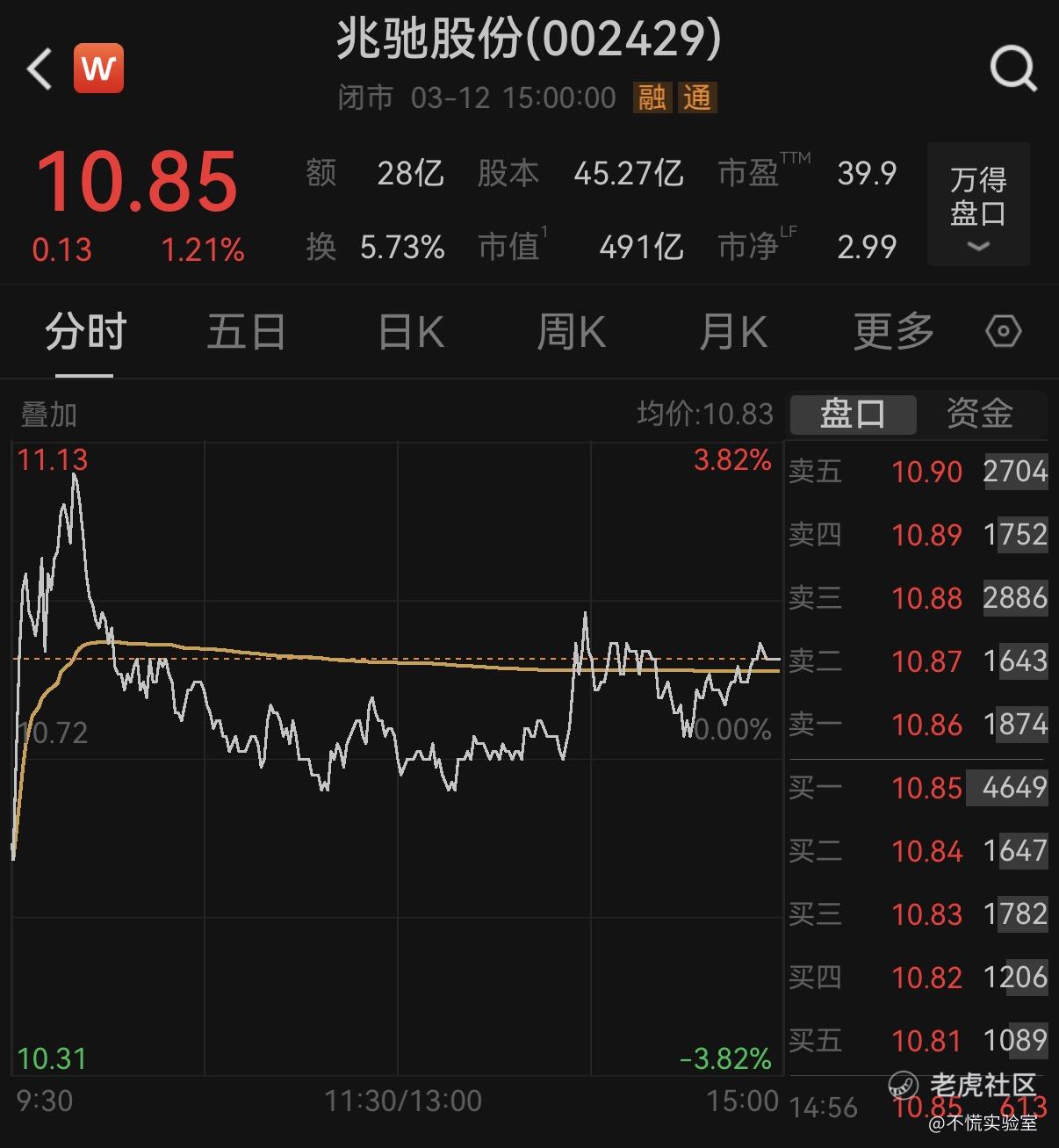Expand the 万得盘口 dropdown
Image resolution: width=1059 pixels, height=1148 pixels.
(977, 205)
